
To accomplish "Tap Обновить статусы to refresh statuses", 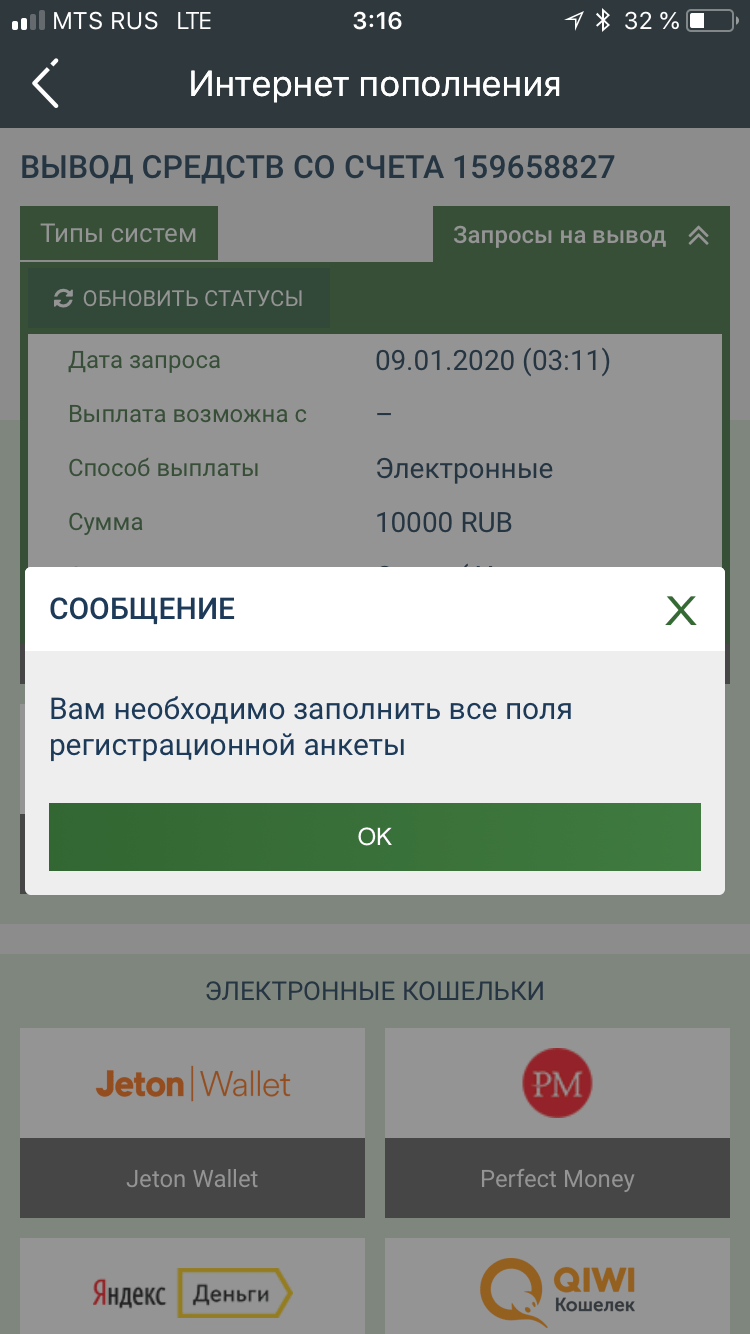I will [178, 298].
